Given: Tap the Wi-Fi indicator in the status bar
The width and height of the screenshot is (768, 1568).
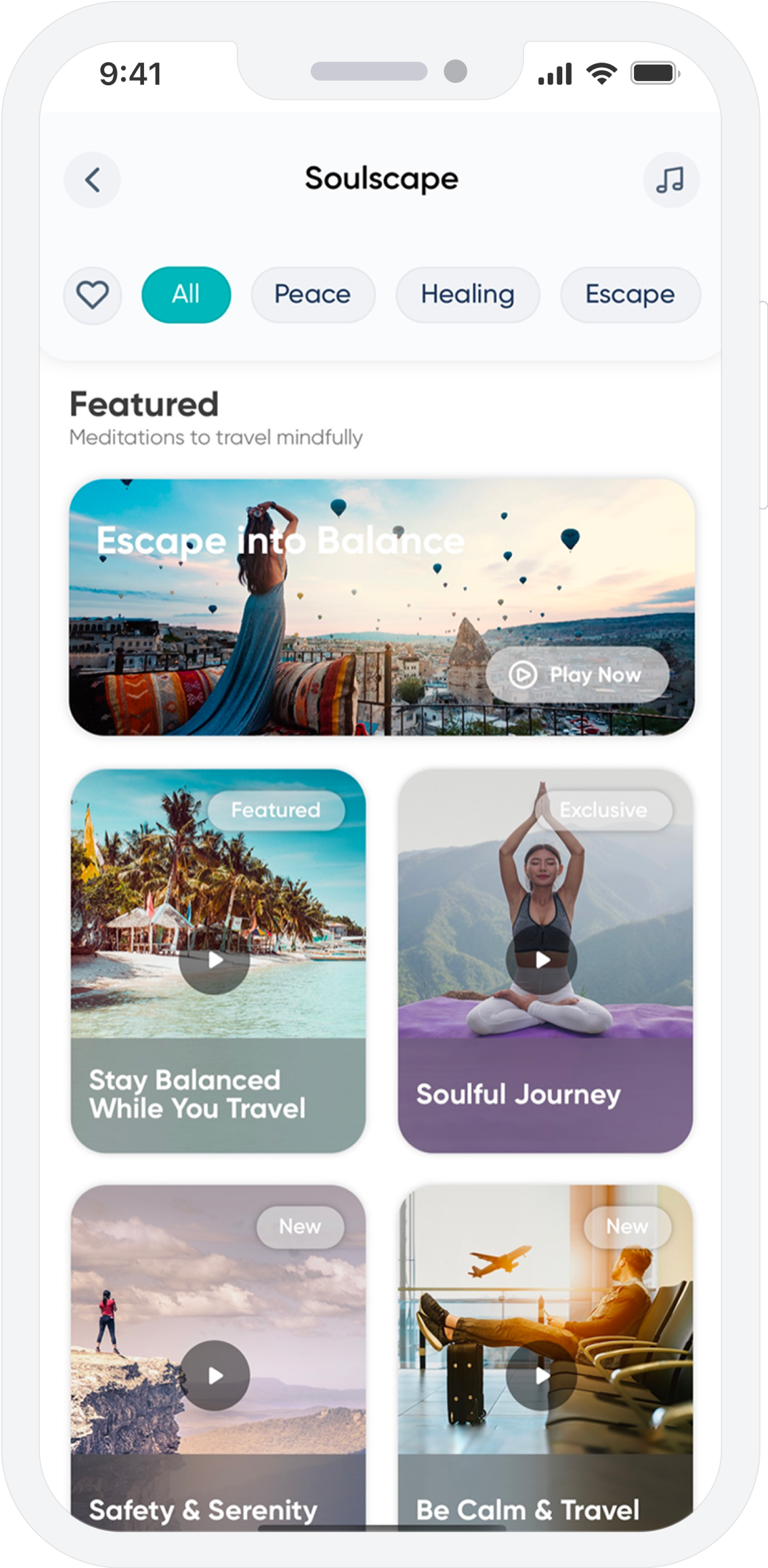Looking at the screenshot, I should coord(599,74).
